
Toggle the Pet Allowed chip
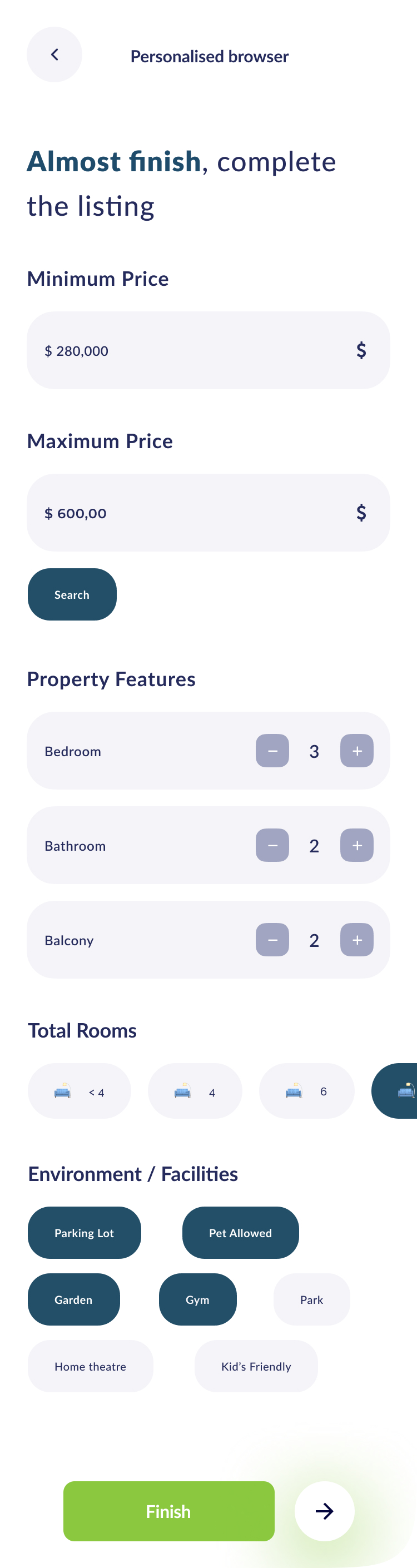coord(240,1233)
